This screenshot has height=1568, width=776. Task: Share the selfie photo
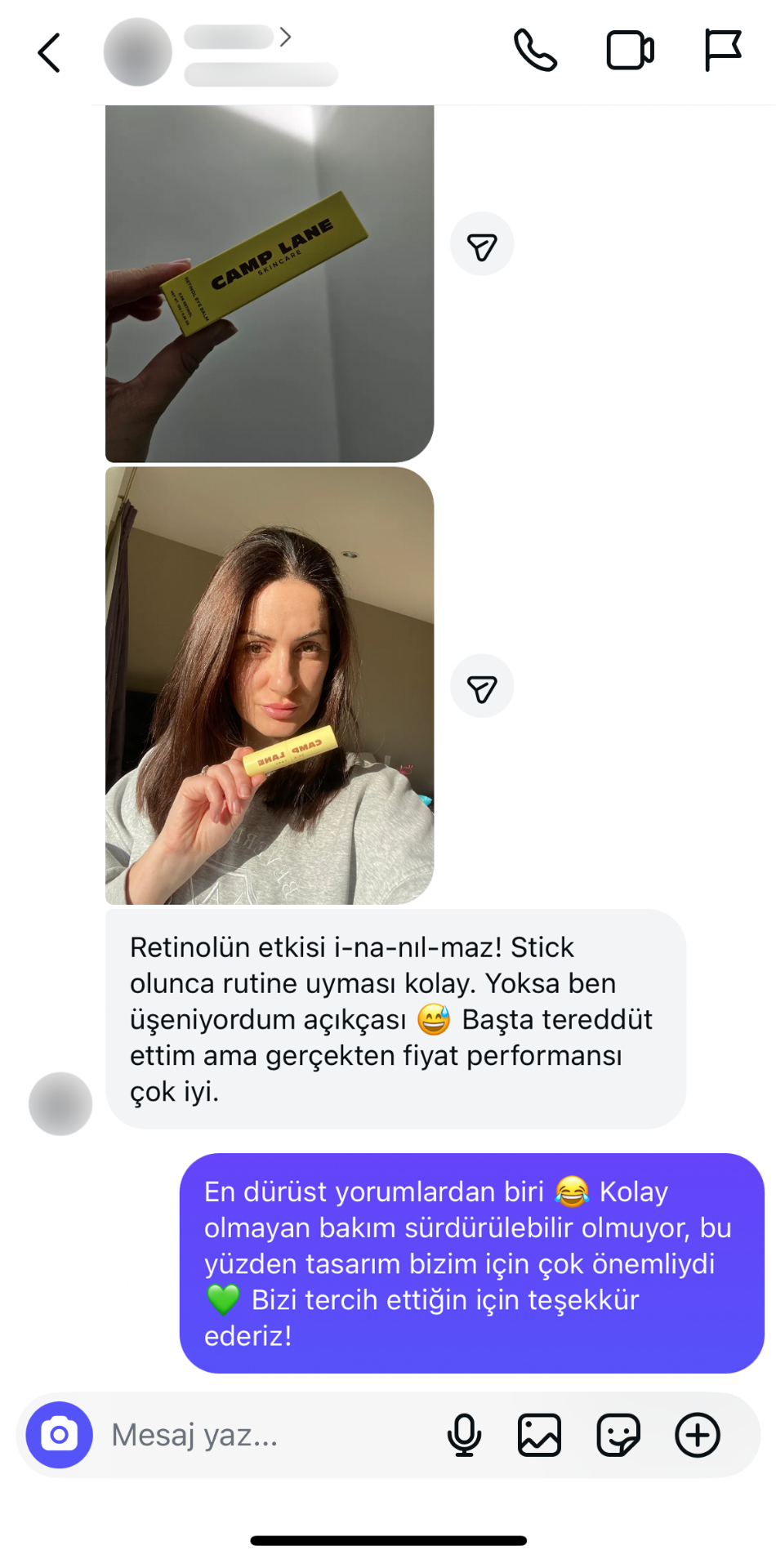coord(482,686)
